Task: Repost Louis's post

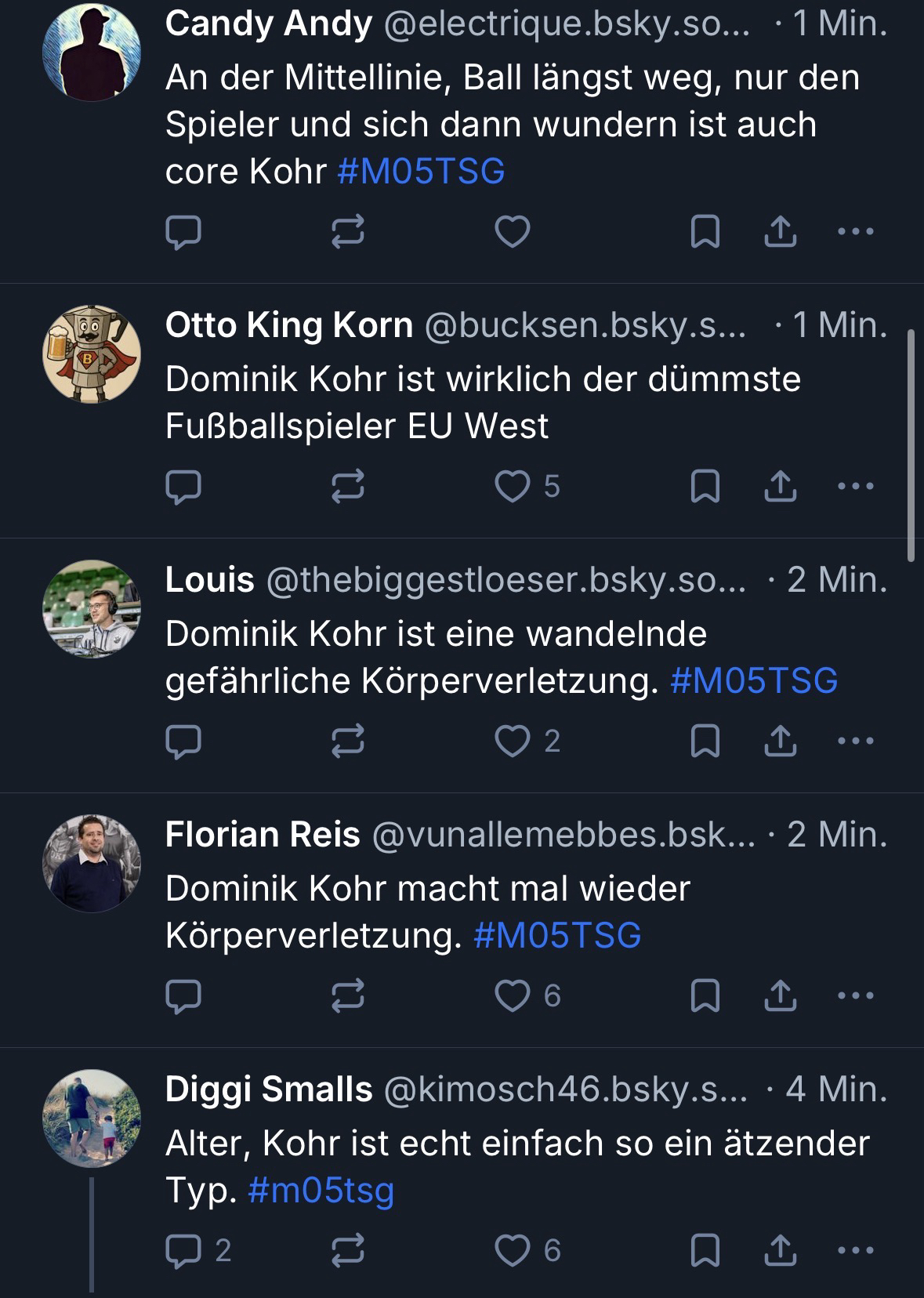Action: click(x=348, y=741)
